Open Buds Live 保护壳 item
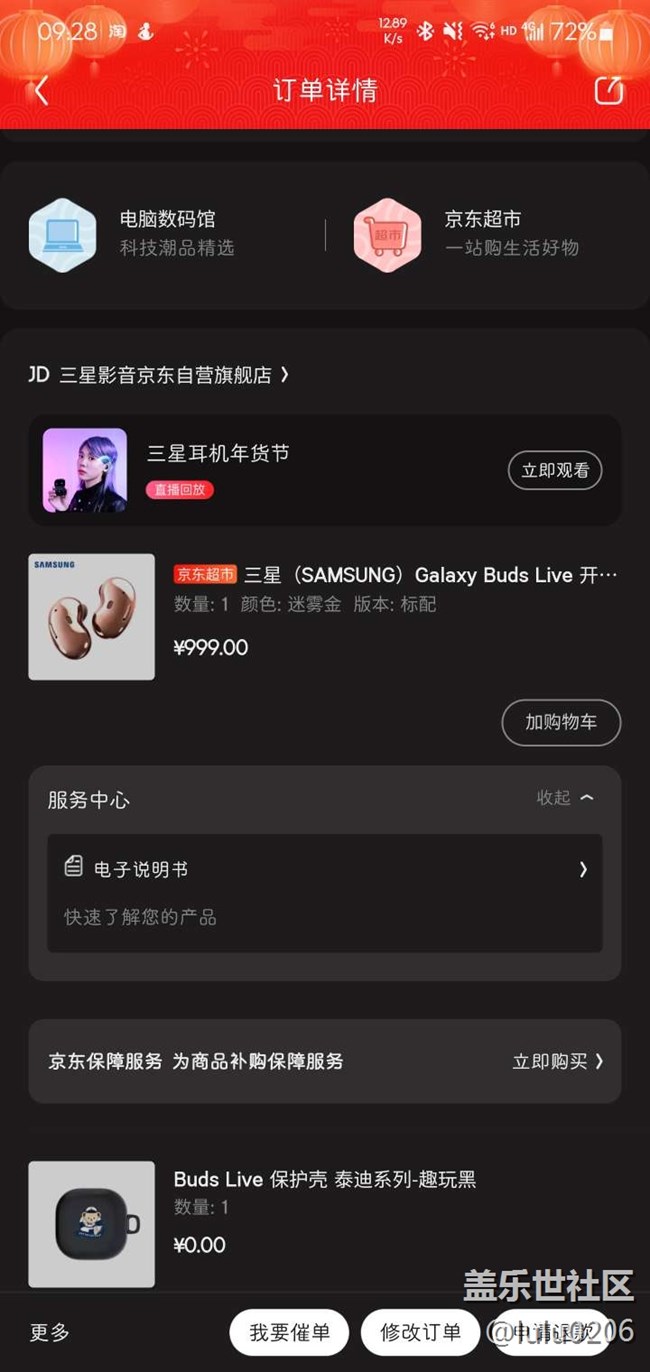 [324, 1180]
